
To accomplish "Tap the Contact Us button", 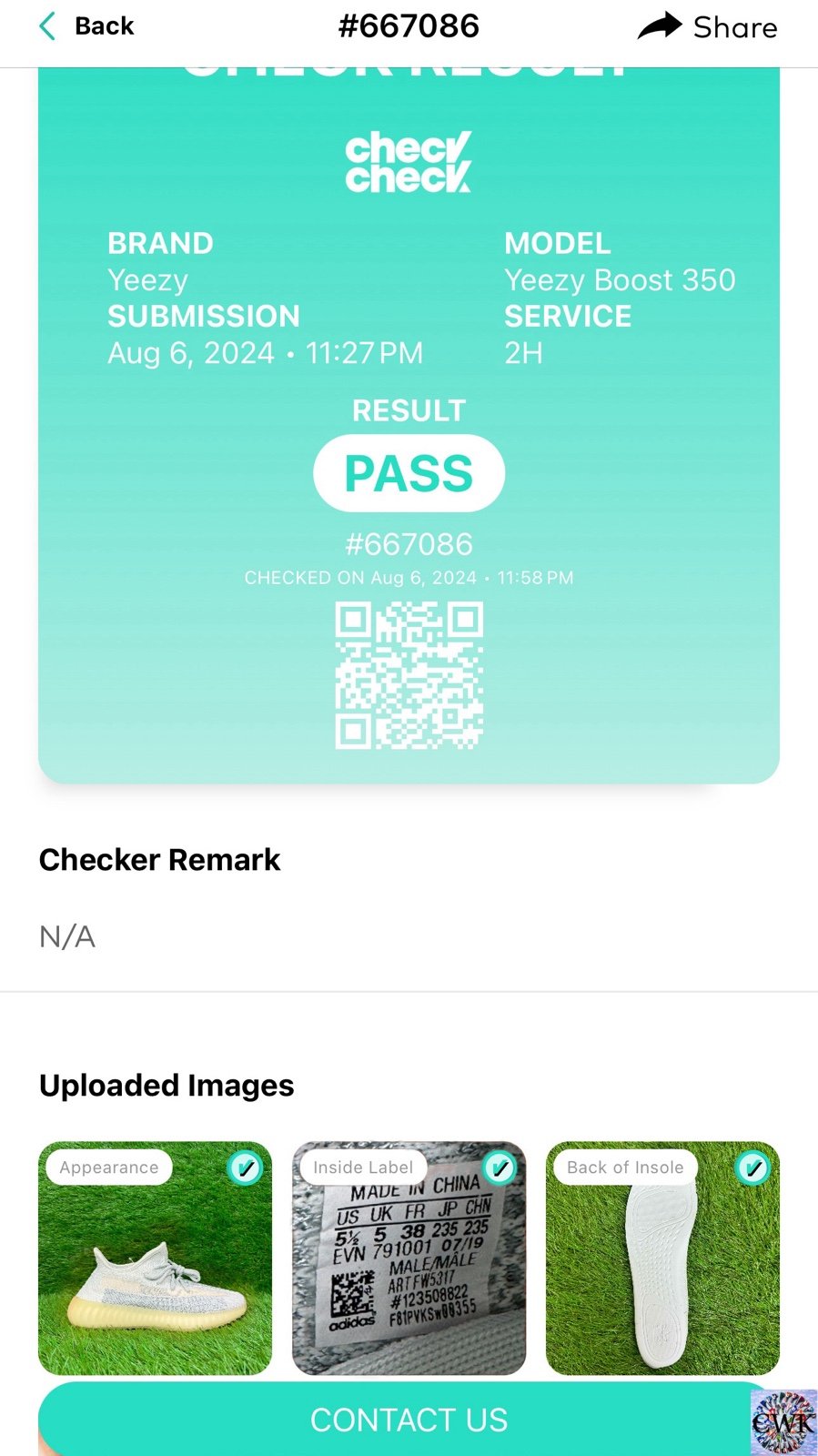I will coord(409,1420).
